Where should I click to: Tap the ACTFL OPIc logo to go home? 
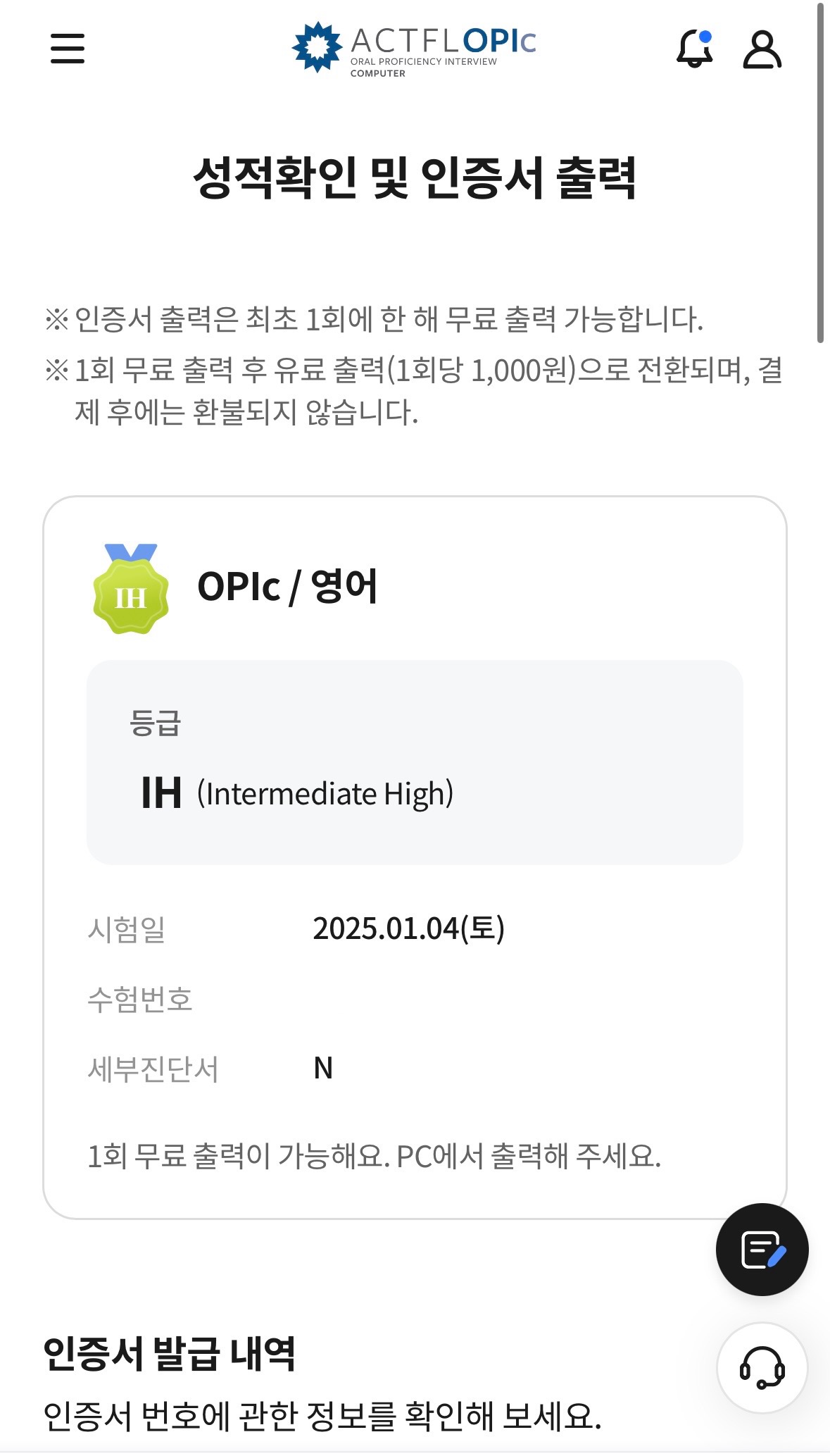coord(414,49)
